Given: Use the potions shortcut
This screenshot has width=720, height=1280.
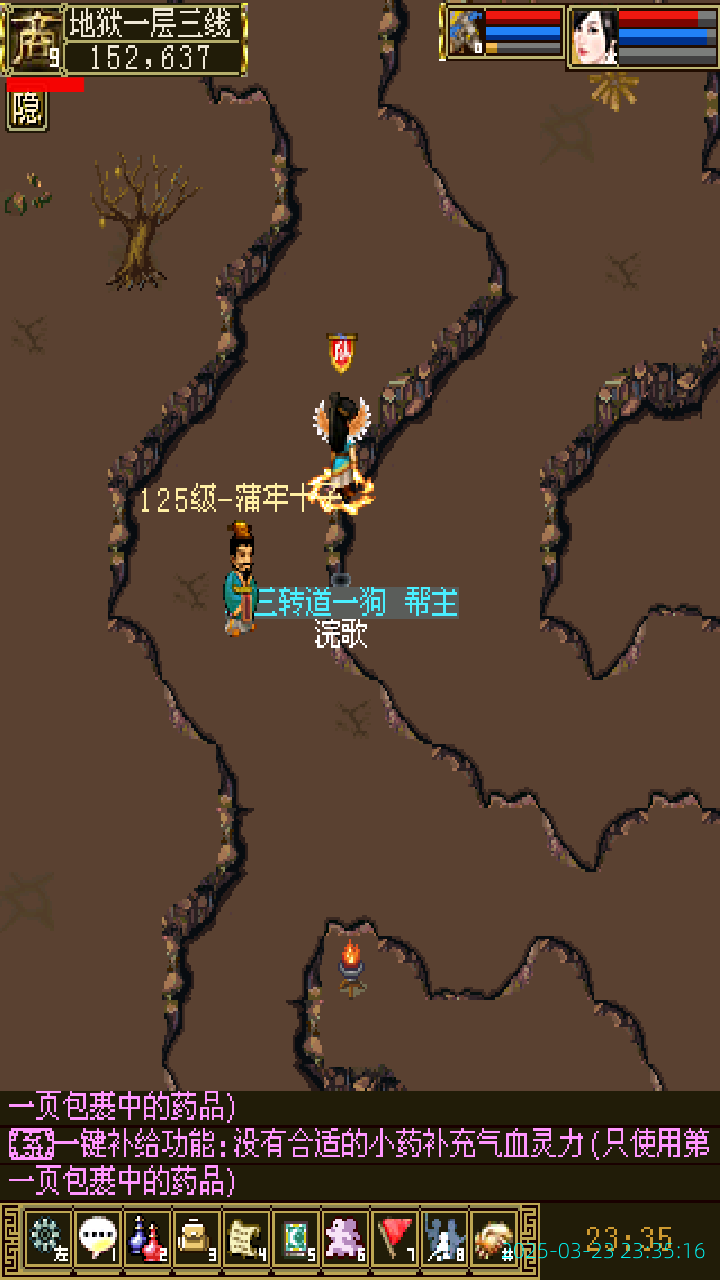Looking at the screenshot, I should 147,1238.
